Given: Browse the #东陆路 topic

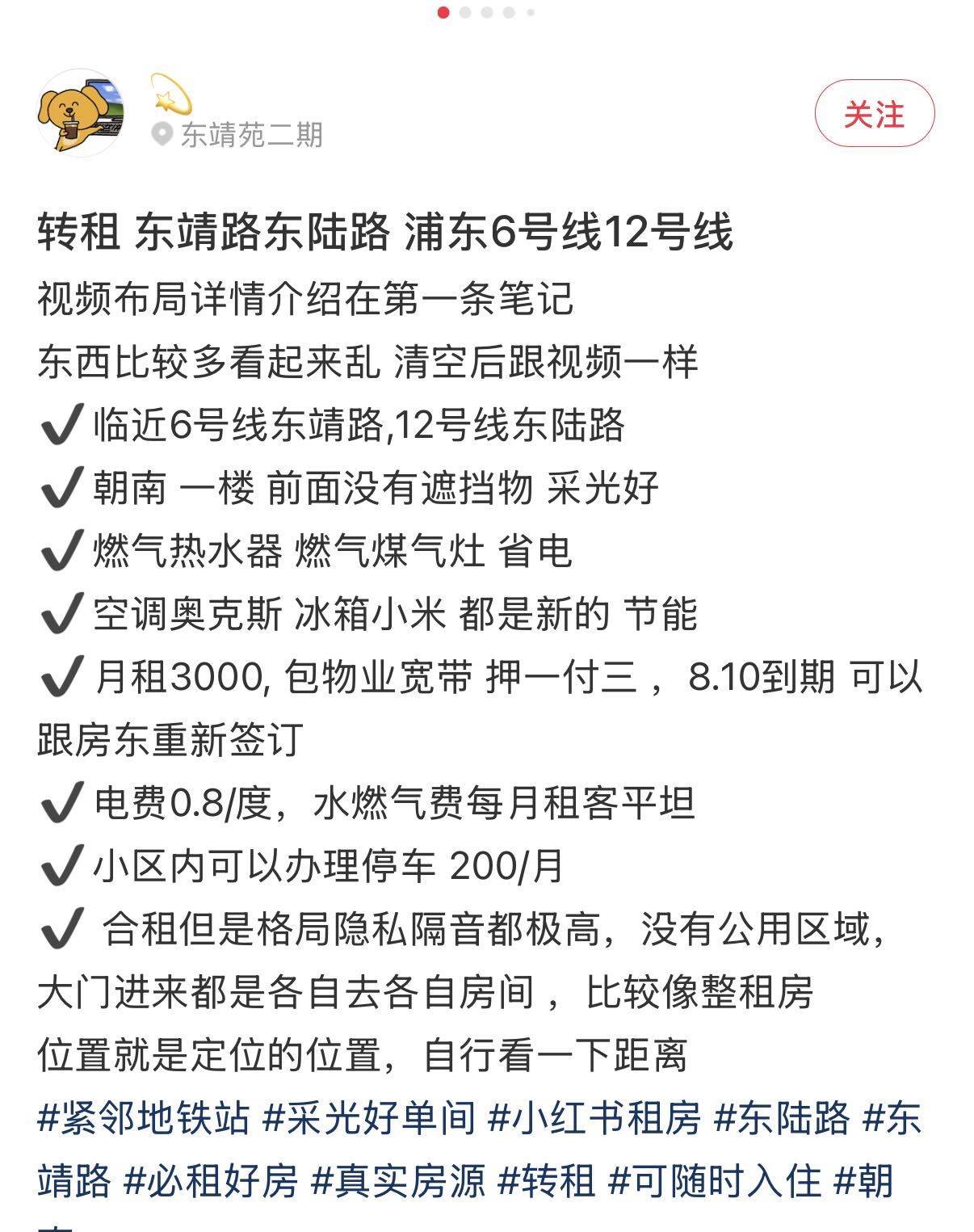Looking at the screenshot, I should pos(783,1119).
